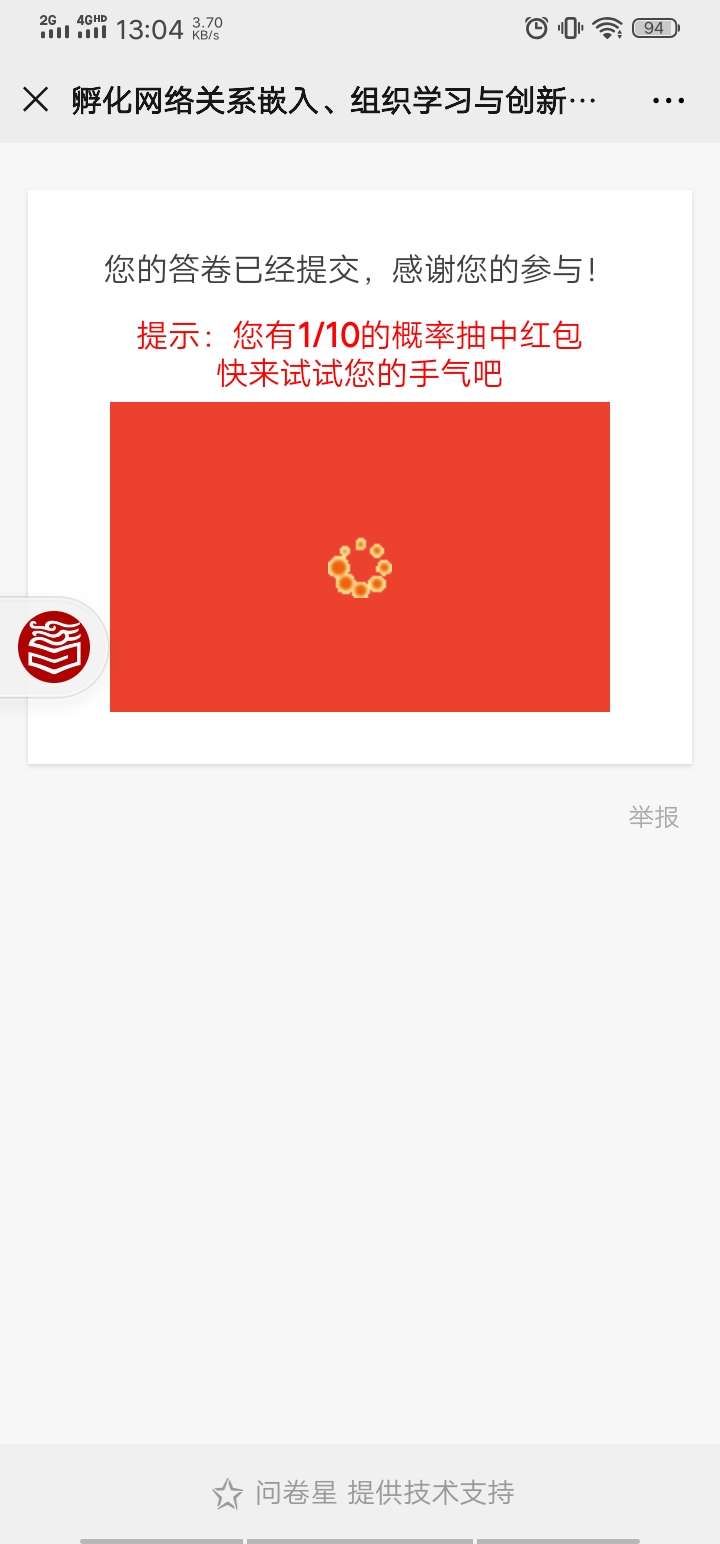The height and width of the screenshot is (1544, 720).
Task: Open the 问卷星 技术支持 footer link
Action: 364,1493
